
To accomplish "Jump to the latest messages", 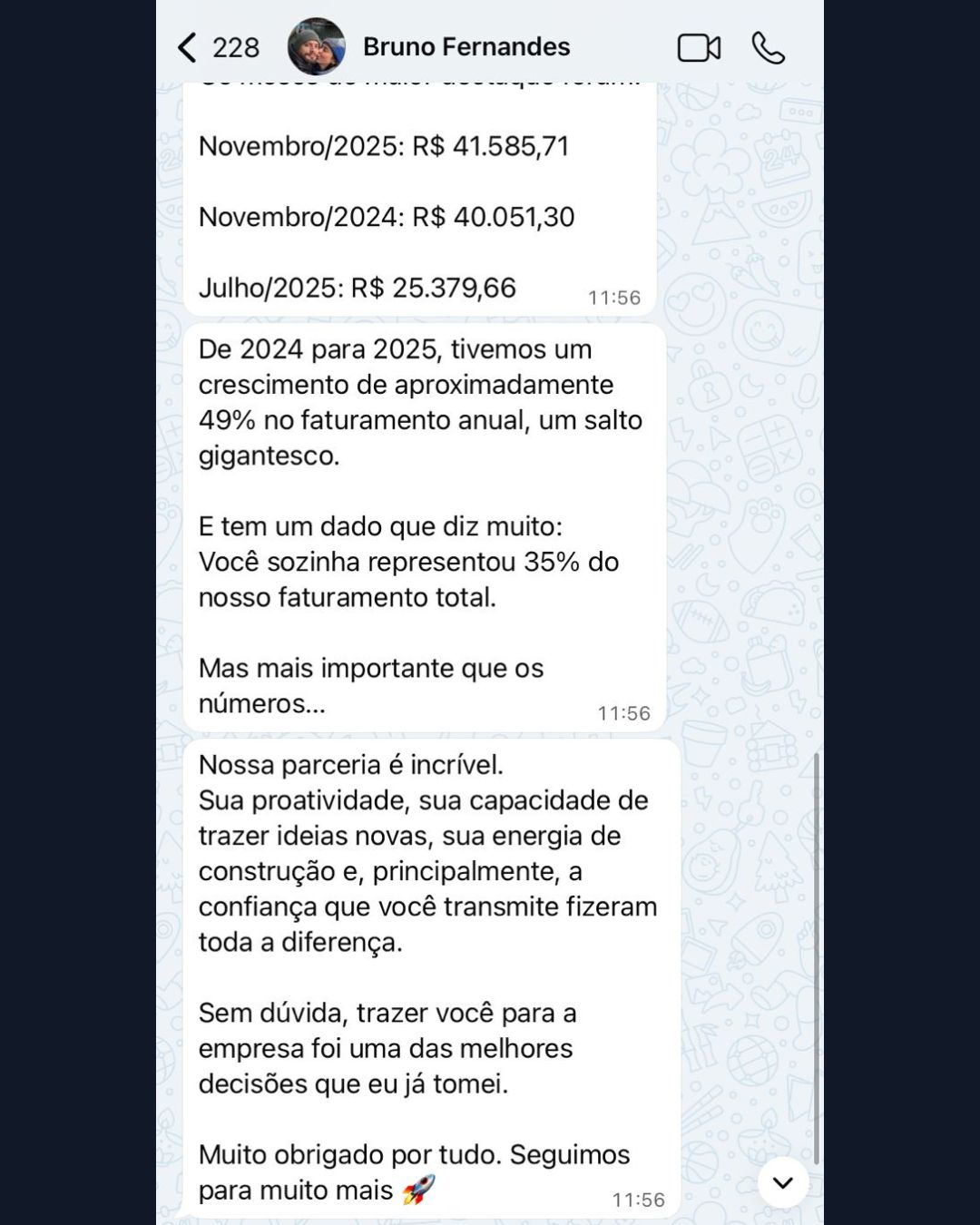I will tap(782, 1182).
